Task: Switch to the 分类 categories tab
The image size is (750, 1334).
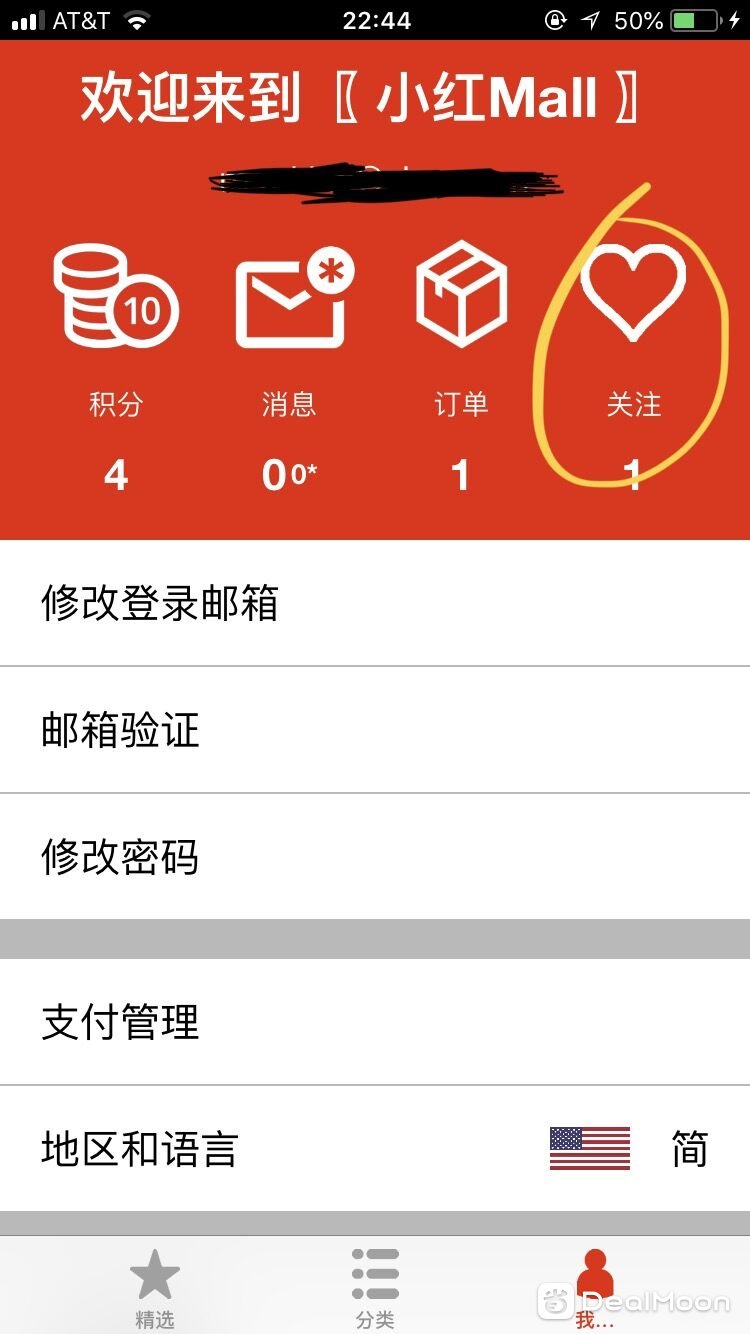Action: [x=375, y=1287]
